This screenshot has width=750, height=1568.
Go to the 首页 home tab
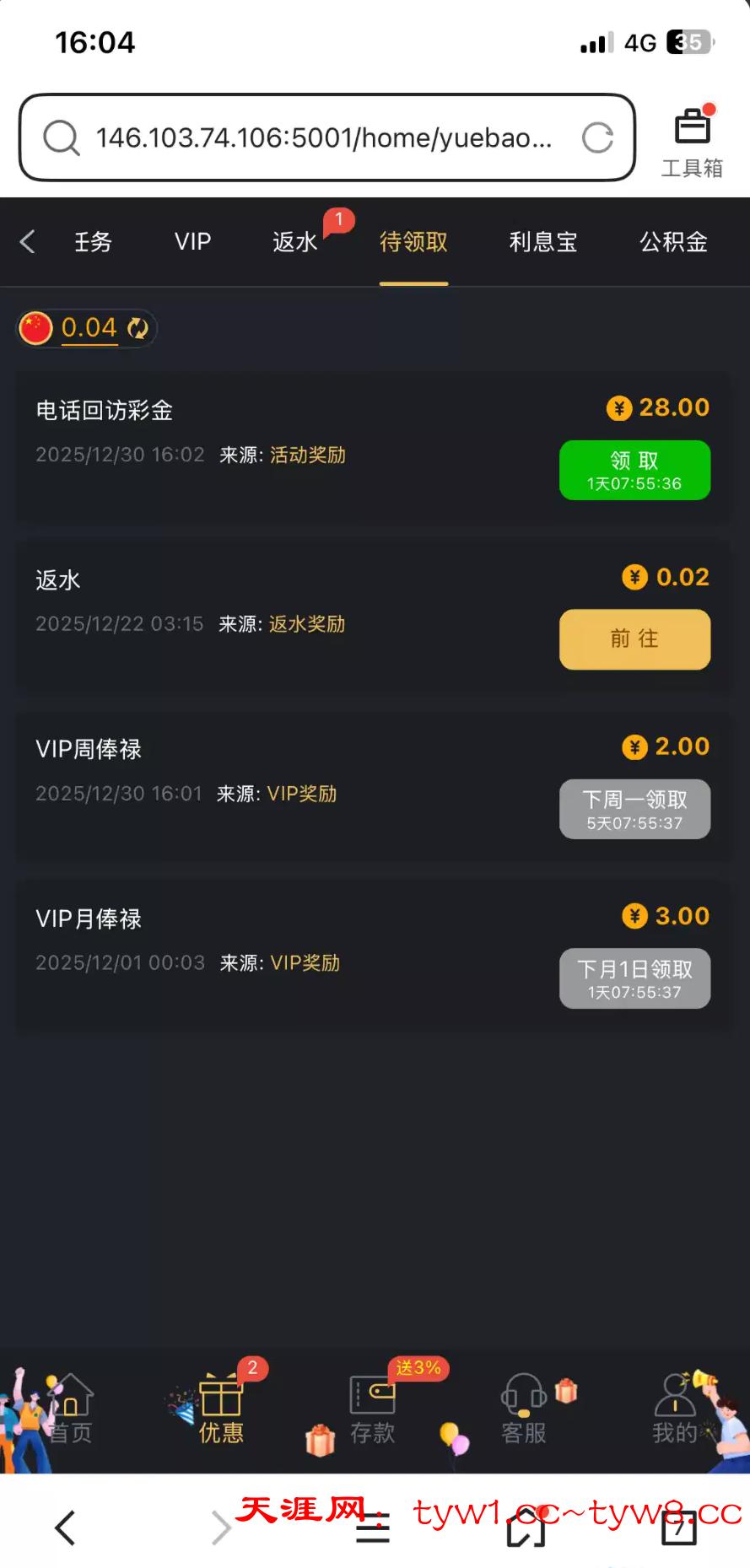click(71, 1410)
